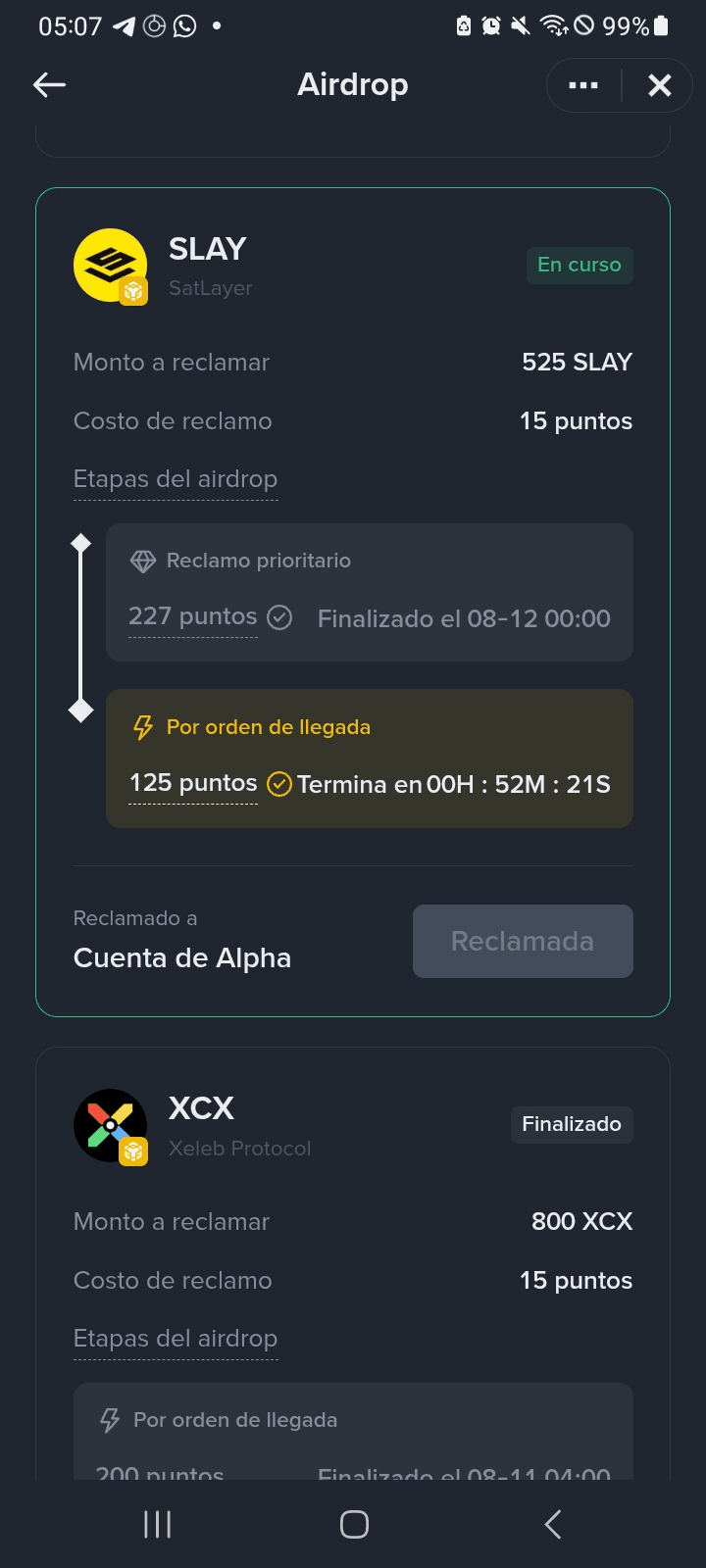
Task: Open Etapas del airdrop info for XCX
Action: coord(176,1339)
